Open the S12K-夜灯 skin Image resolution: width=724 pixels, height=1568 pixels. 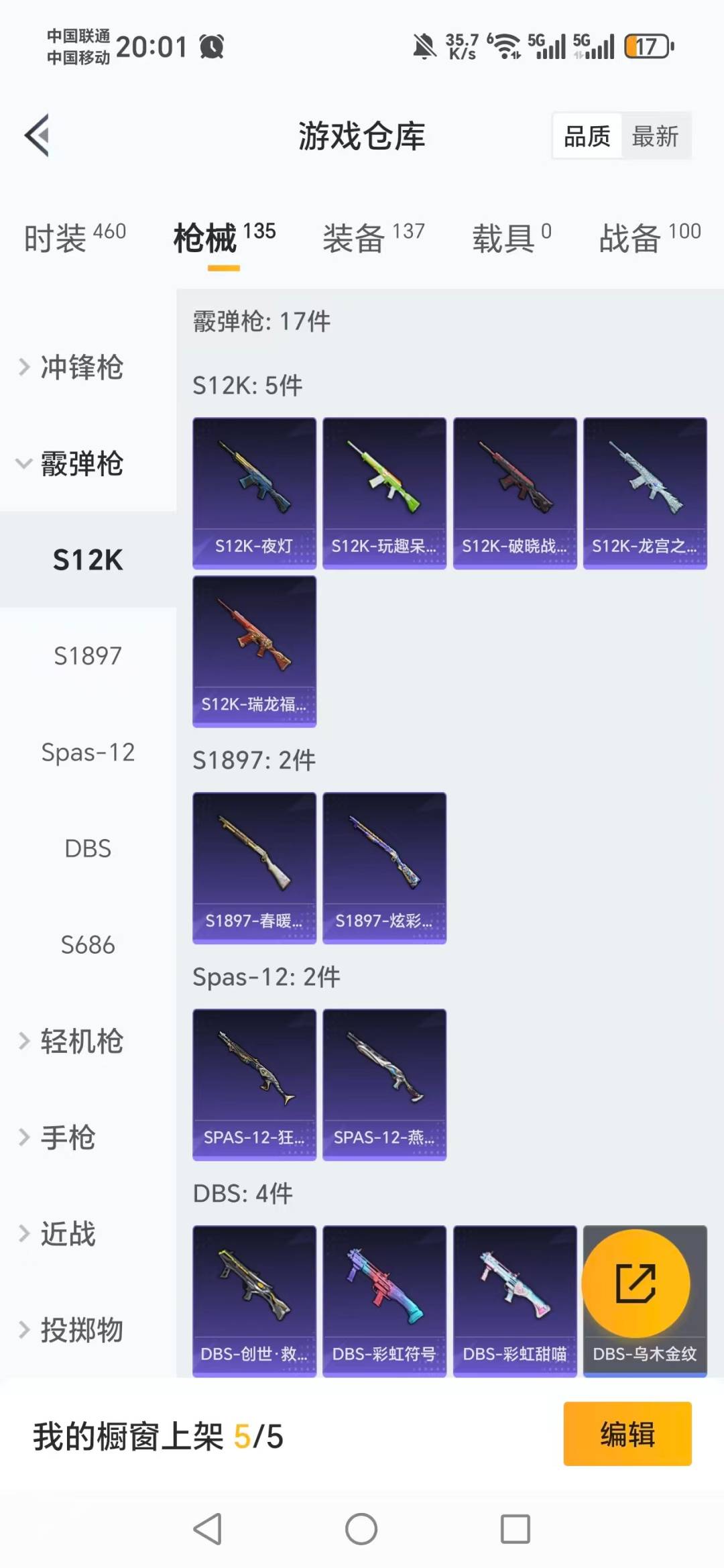pyautogui.click(x=254, y=494)
